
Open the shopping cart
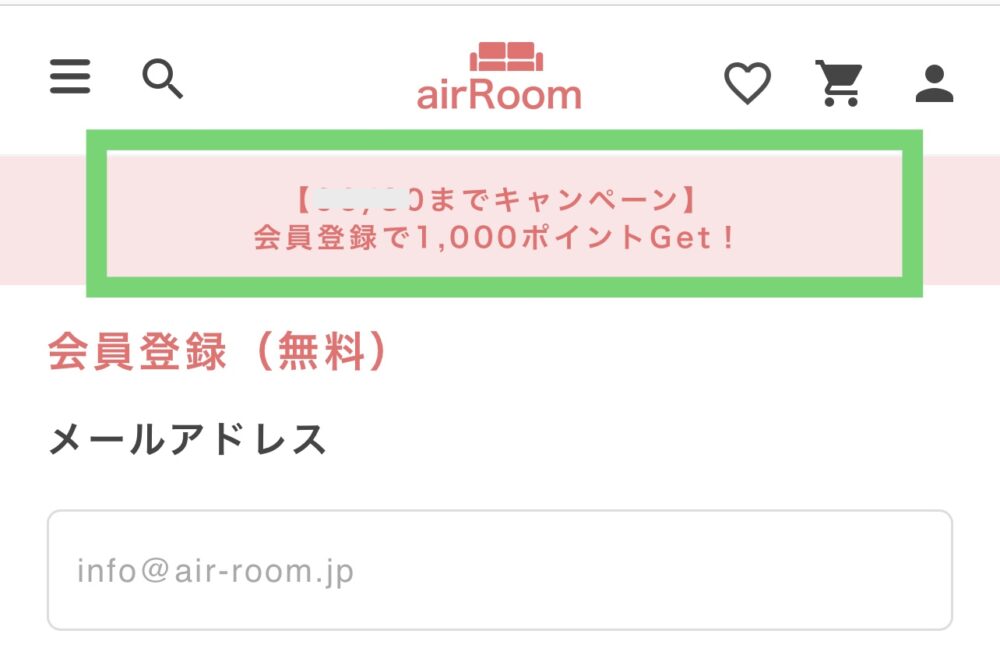[839, 83]
